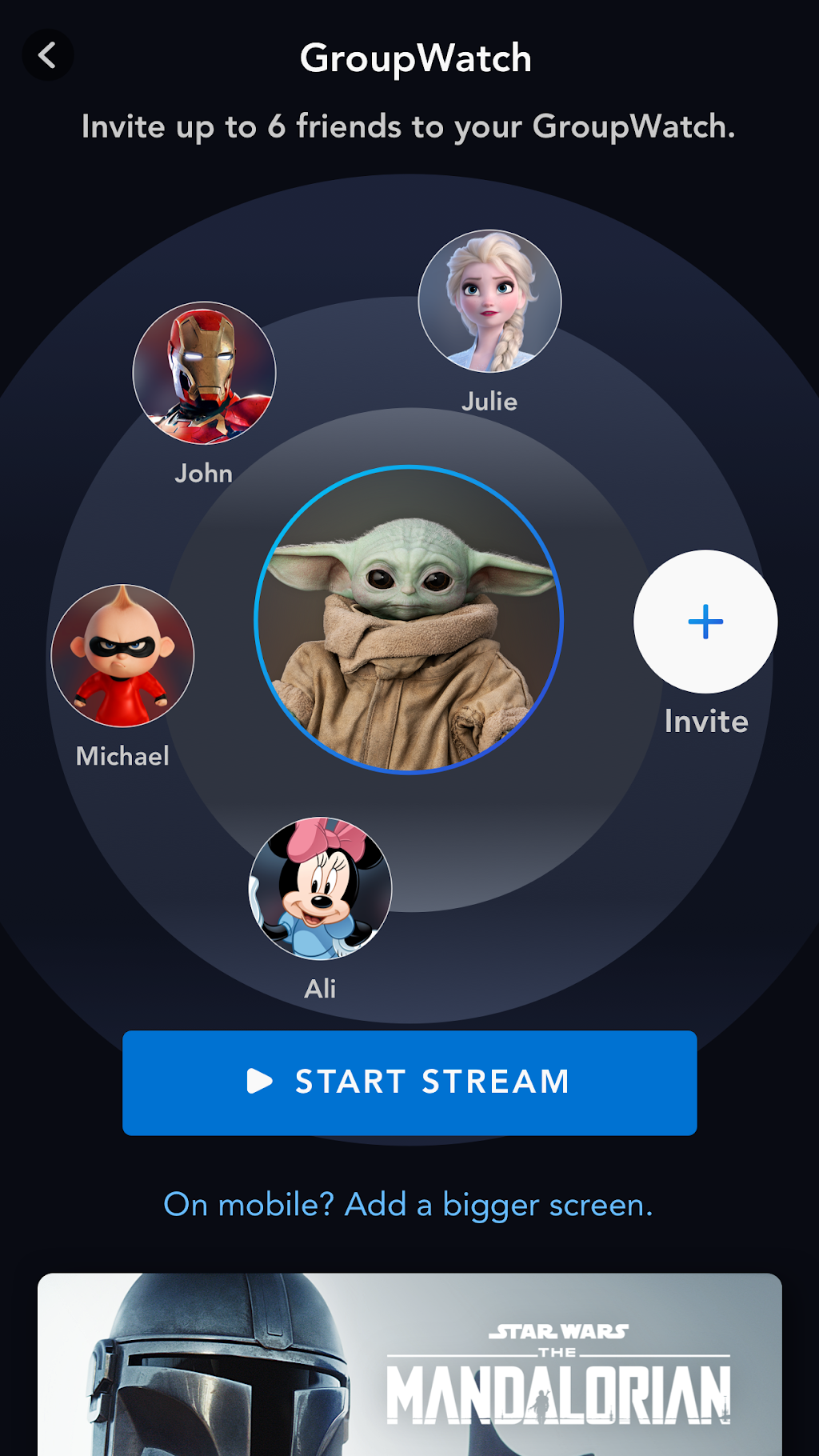Select Julie's profile avatar
Screen dimensions: 819x1456
pyautogui.click(x=489, y=302)
